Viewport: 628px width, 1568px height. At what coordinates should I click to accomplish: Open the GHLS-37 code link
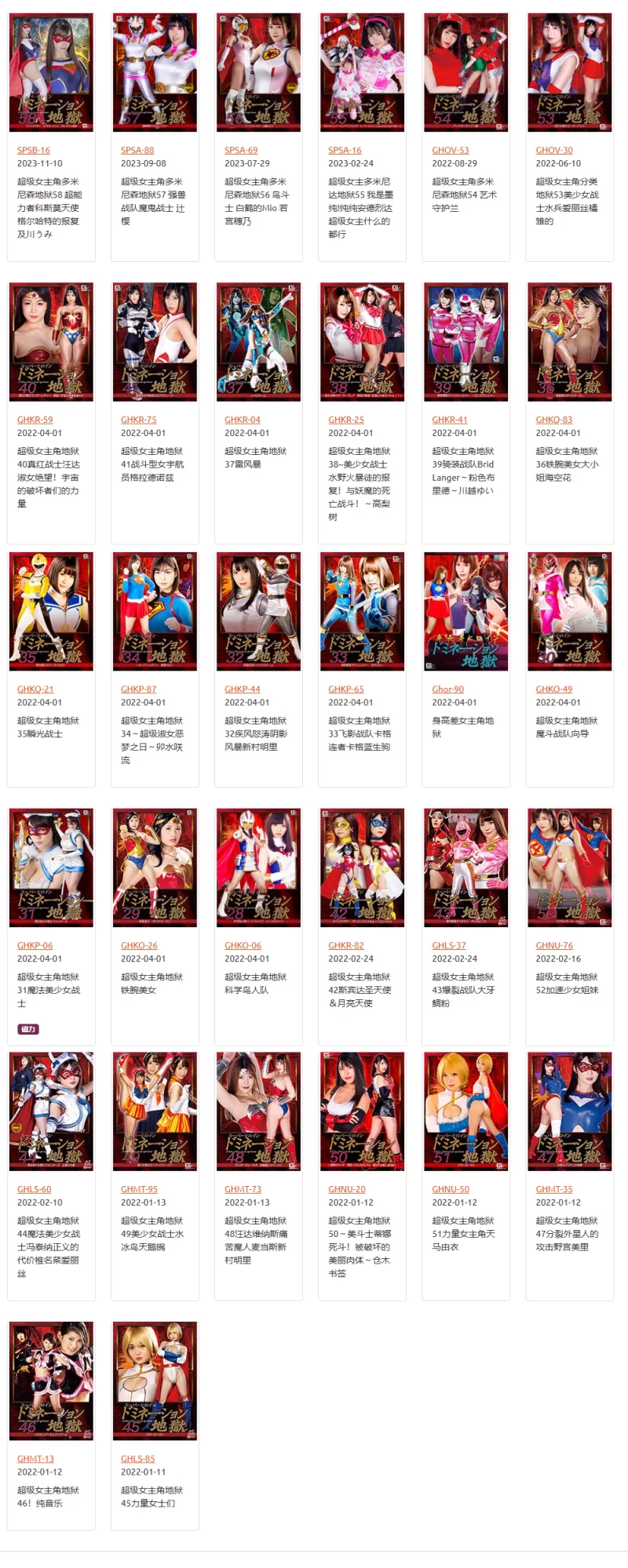click(449, 946)
